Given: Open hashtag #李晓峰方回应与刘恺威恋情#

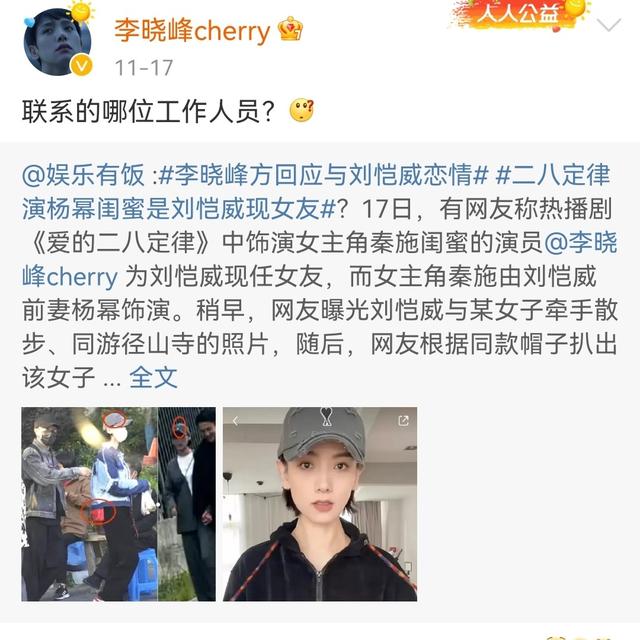Looking at the screenshot, I should 324,175.
